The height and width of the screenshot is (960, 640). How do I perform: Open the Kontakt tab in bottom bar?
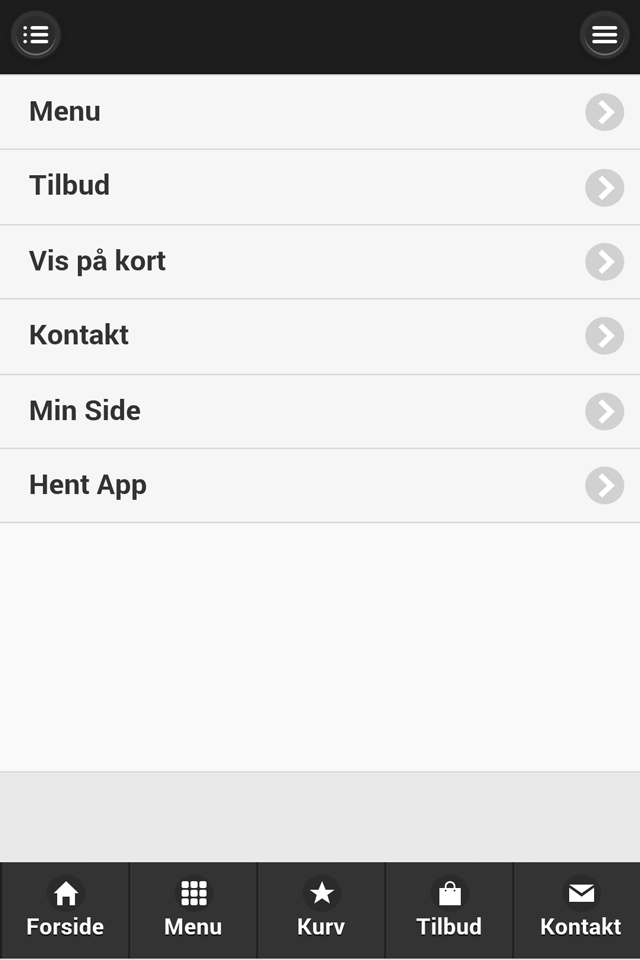coord(580,910)
